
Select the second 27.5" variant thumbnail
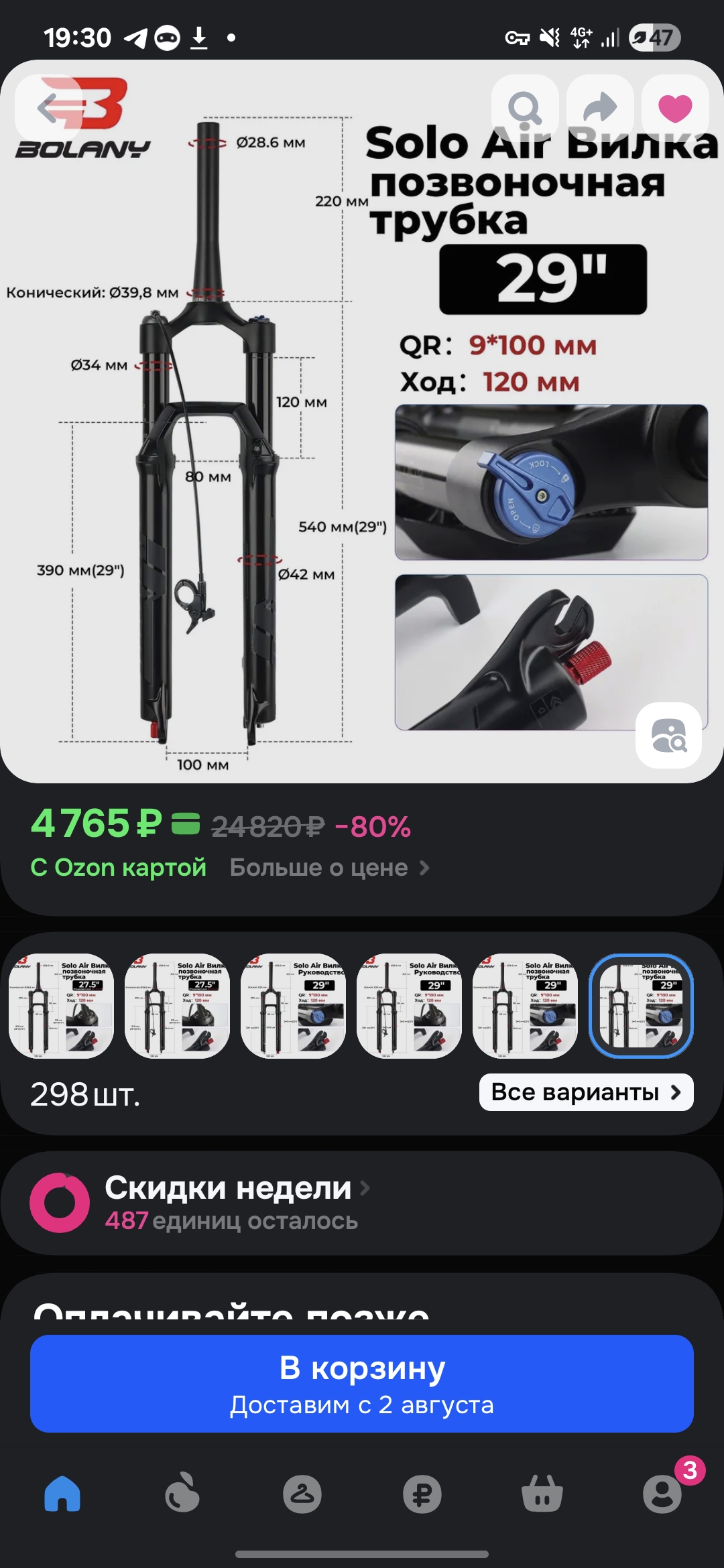coord(177,1006)
